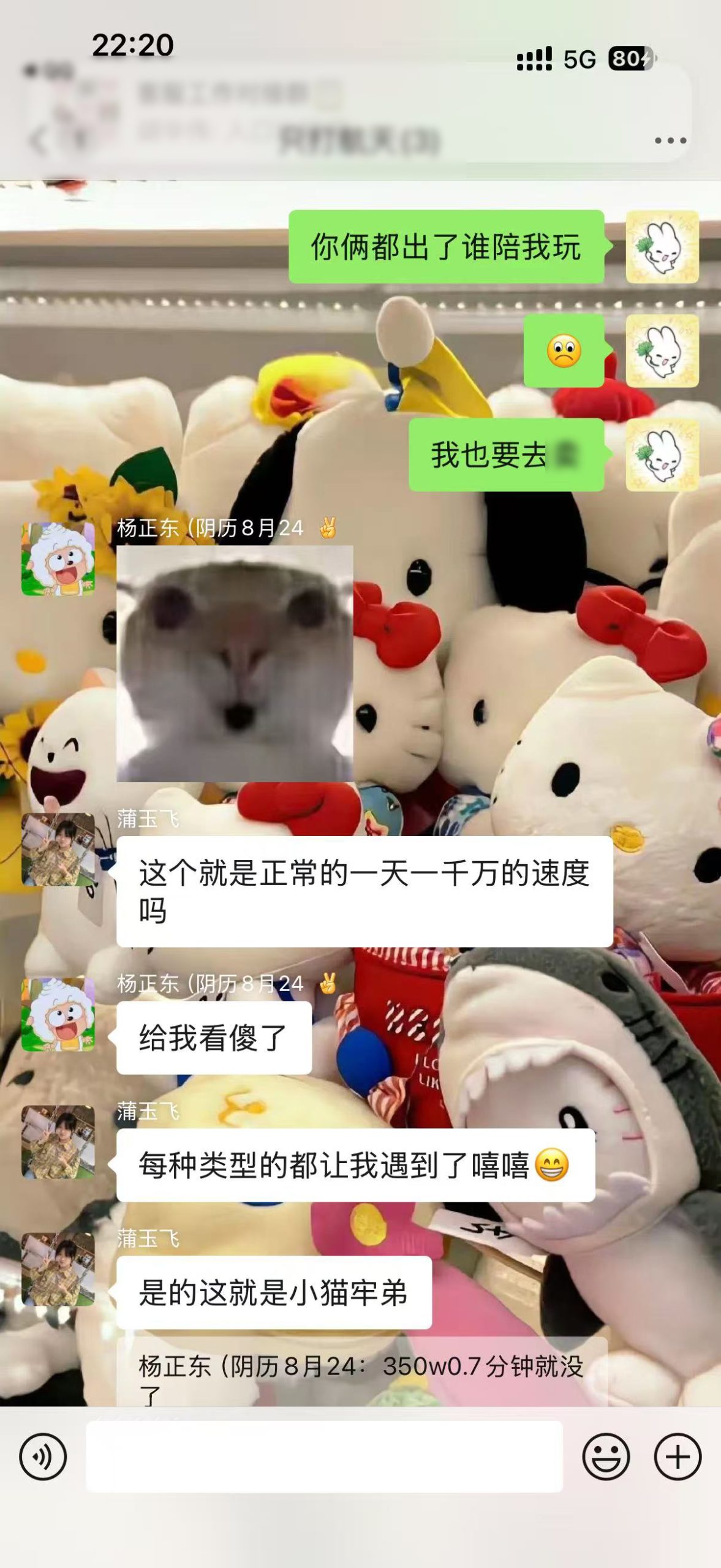Tap 杨正东's sheep avatar beside 给我看傻了
The image size is (721, 1568).
(x=58, y=1014)
